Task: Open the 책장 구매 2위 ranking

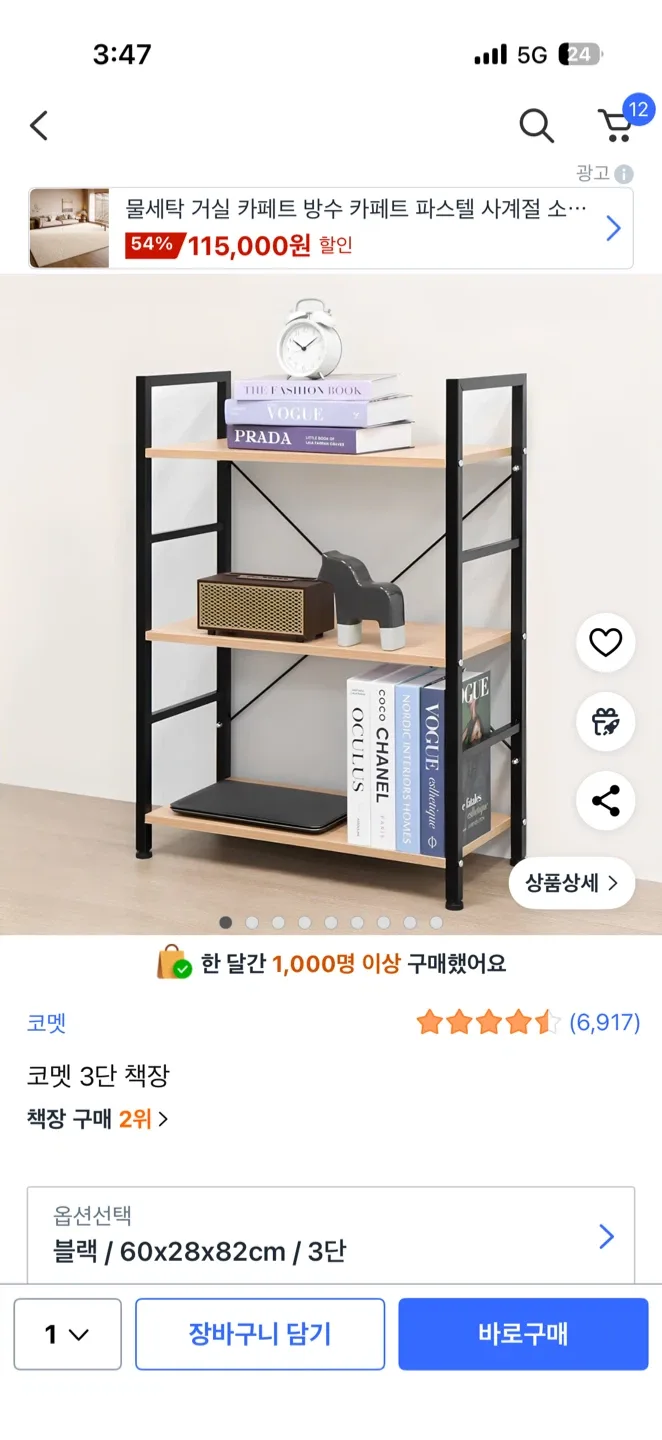Action: point(97,1119)
